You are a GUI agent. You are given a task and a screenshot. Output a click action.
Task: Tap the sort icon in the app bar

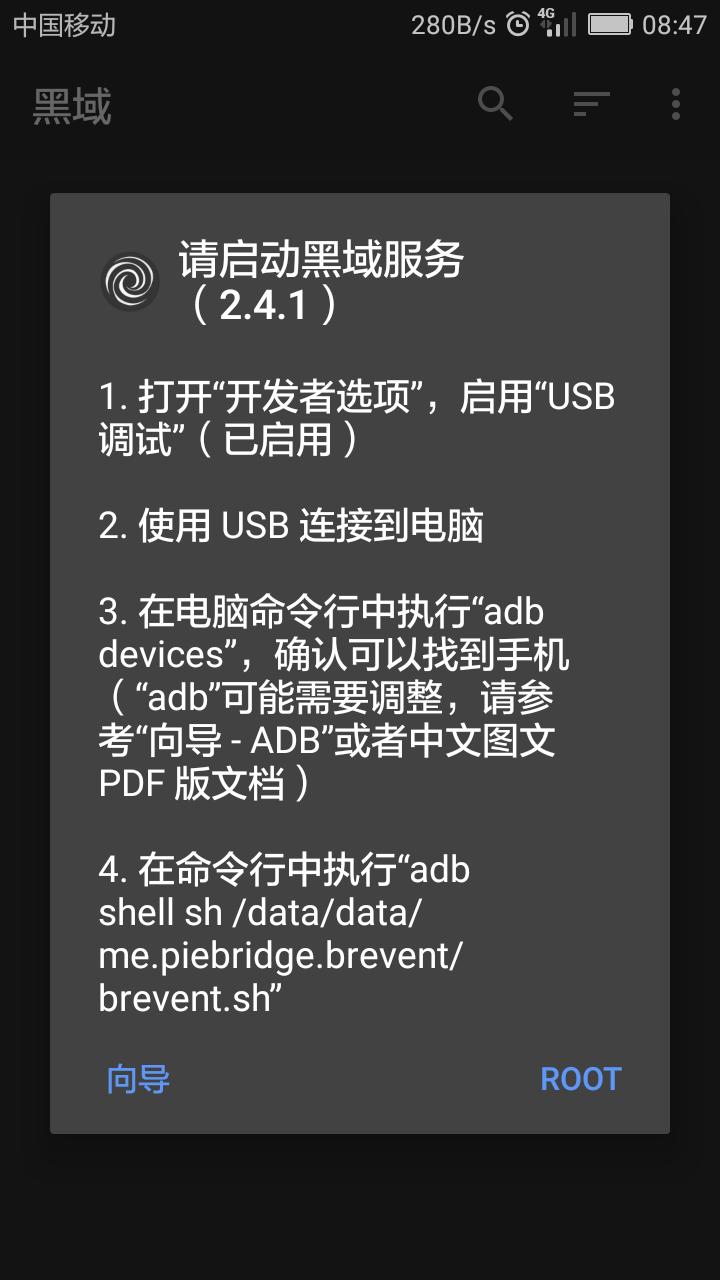pyautogui.click(x=590, y=103)
